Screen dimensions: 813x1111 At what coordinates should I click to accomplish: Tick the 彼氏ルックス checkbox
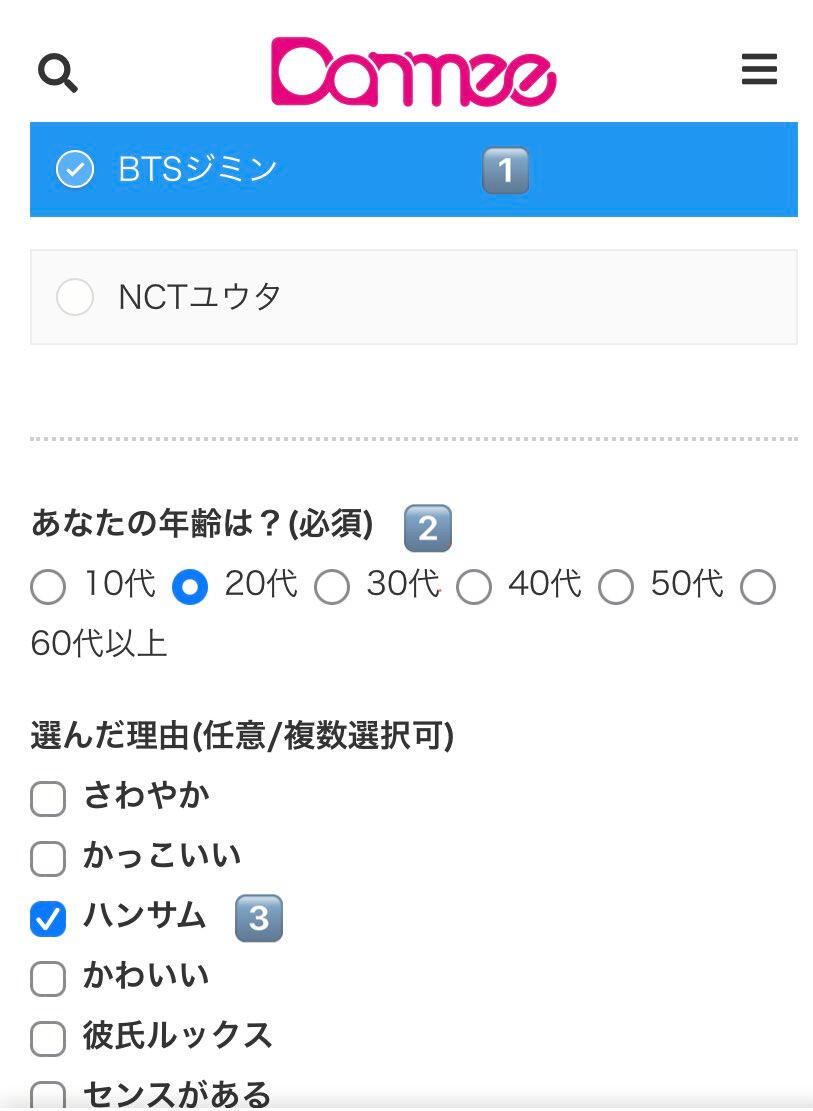(48, 1038)
